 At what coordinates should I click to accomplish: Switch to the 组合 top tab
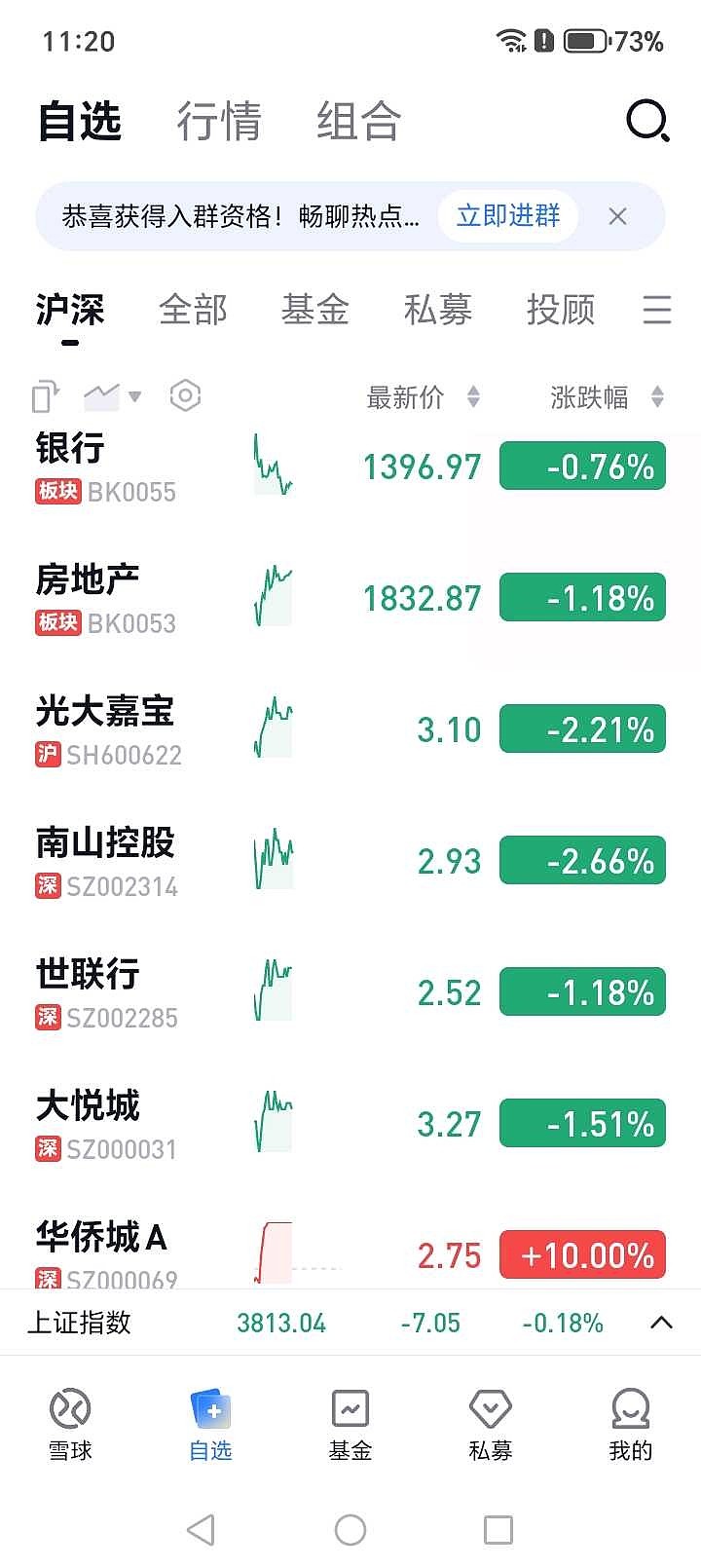pyautogui.click(x=358, y=122)
